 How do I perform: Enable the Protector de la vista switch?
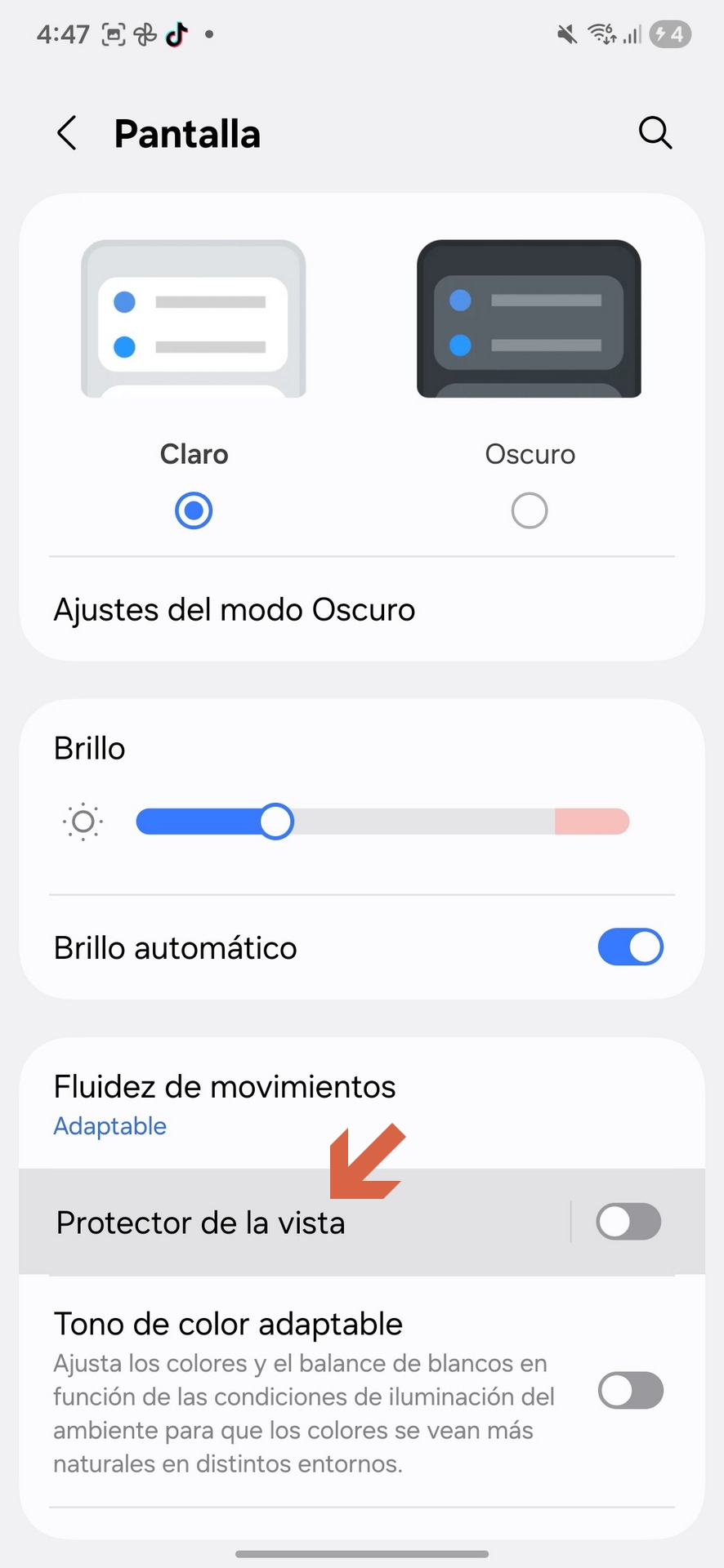point(628,1222)
